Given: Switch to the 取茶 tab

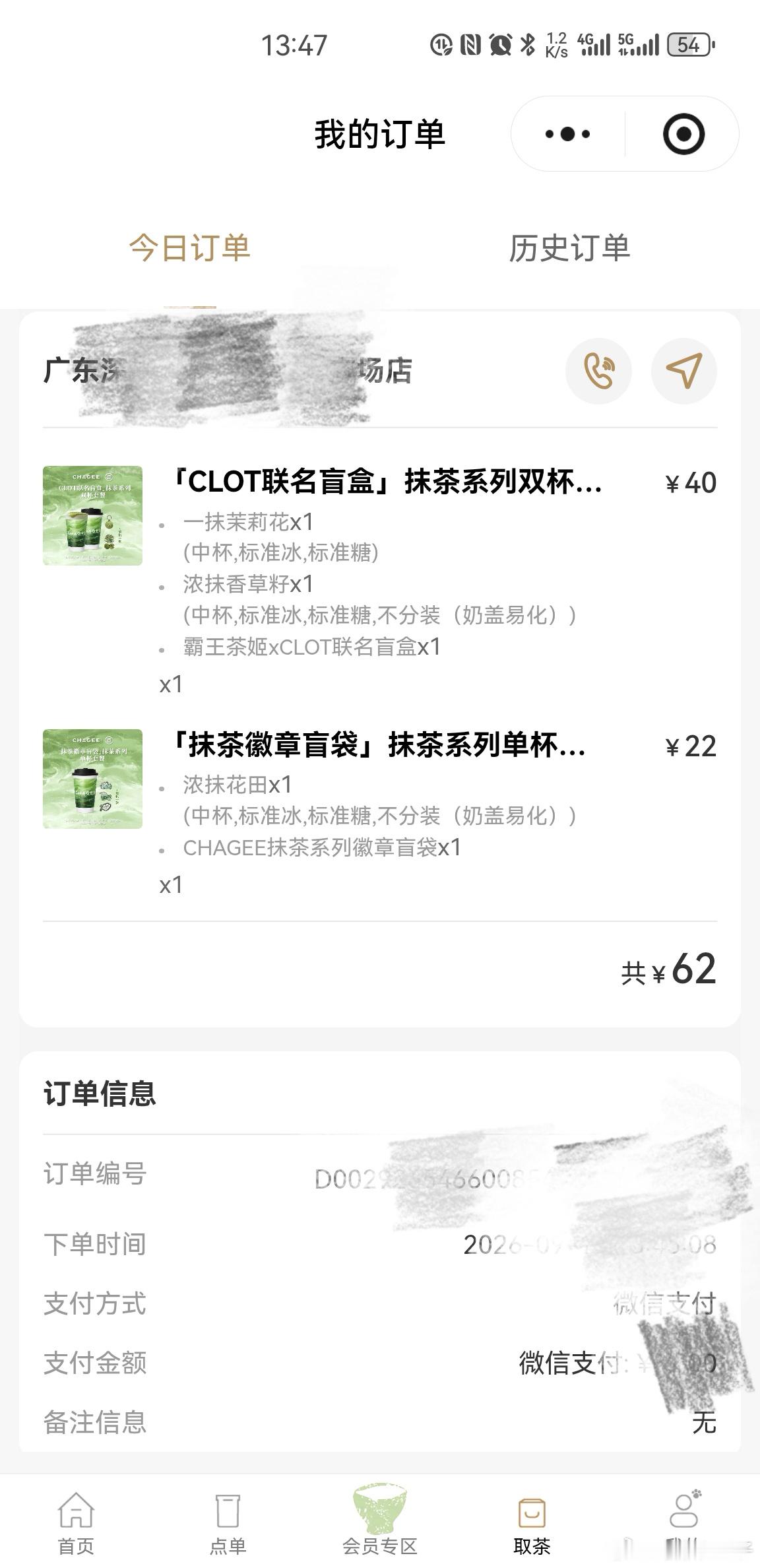Looking at the screenshot, I should point(532,1521).
